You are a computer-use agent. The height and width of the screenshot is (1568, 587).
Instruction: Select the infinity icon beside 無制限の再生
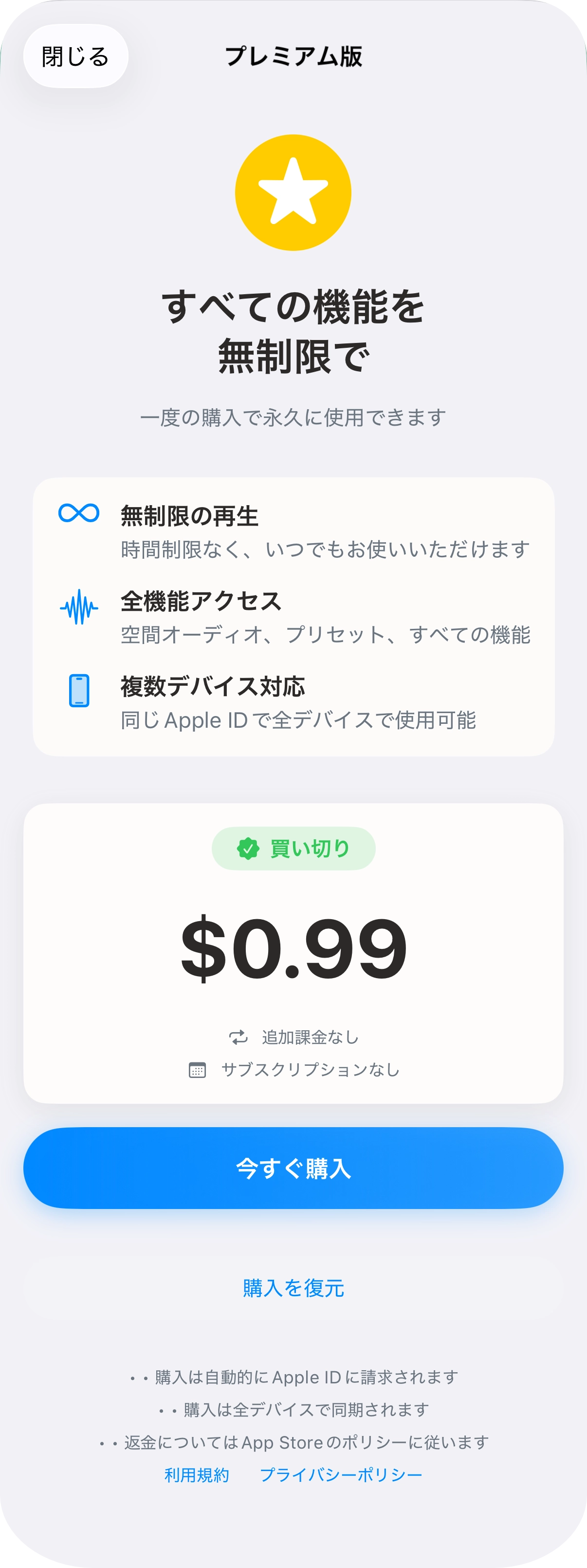[x=79, y=513]
